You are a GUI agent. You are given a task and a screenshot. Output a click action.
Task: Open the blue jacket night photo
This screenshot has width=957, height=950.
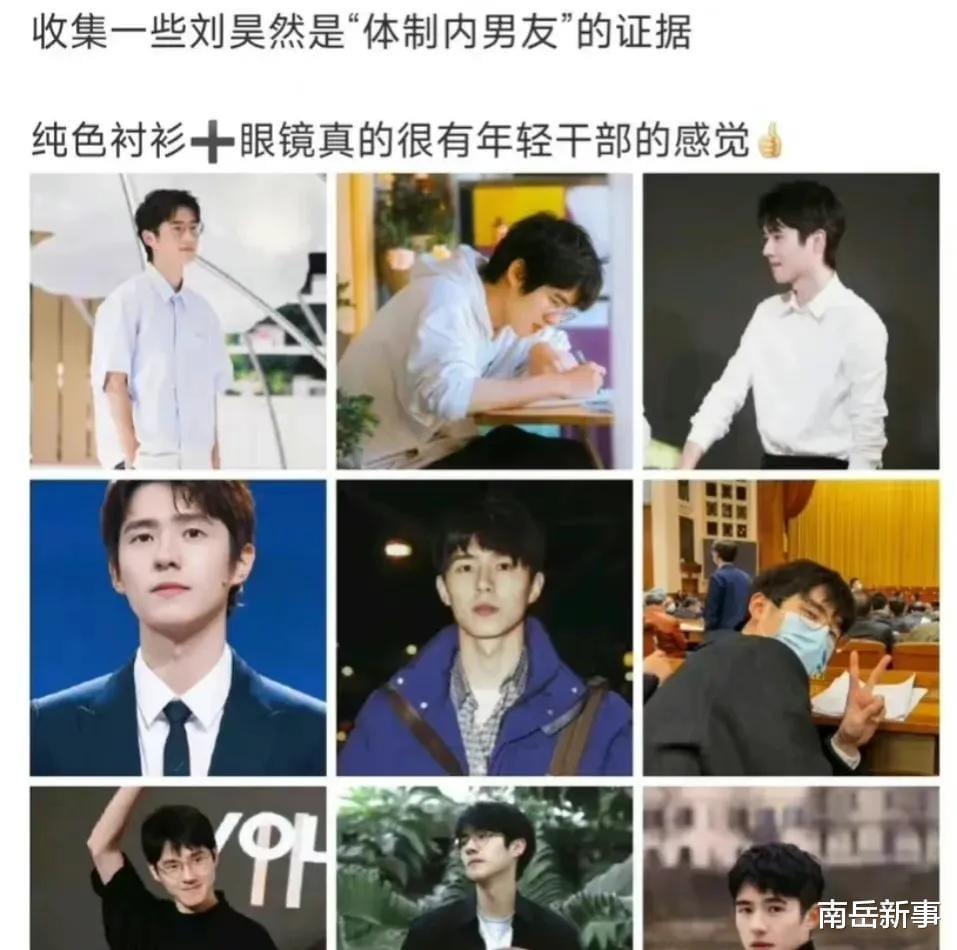(484, 627)
